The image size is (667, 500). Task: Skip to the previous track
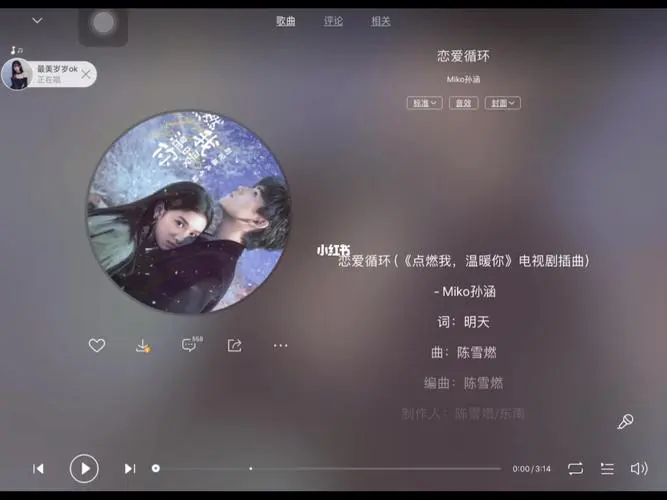click(38, 468)
